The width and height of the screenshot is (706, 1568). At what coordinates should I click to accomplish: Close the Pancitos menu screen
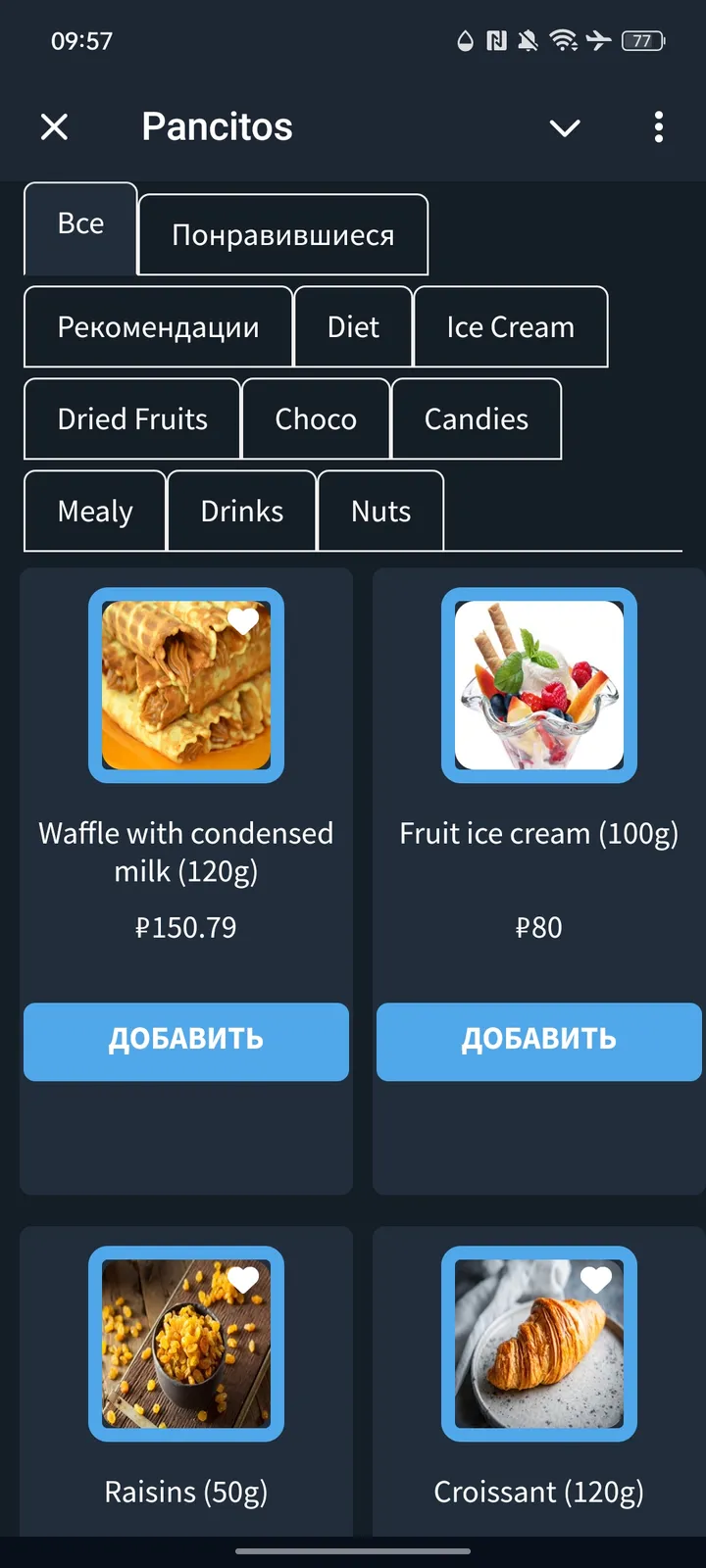pyautogui.click(x=55, y=126)
